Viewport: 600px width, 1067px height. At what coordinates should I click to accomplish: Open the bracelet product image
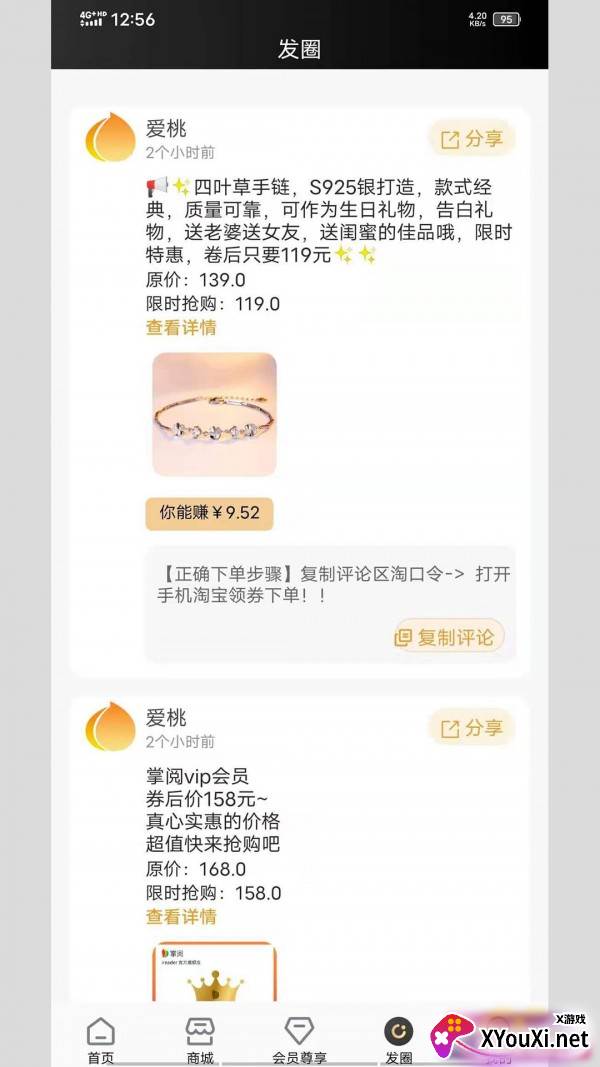[x=214, y=414]
